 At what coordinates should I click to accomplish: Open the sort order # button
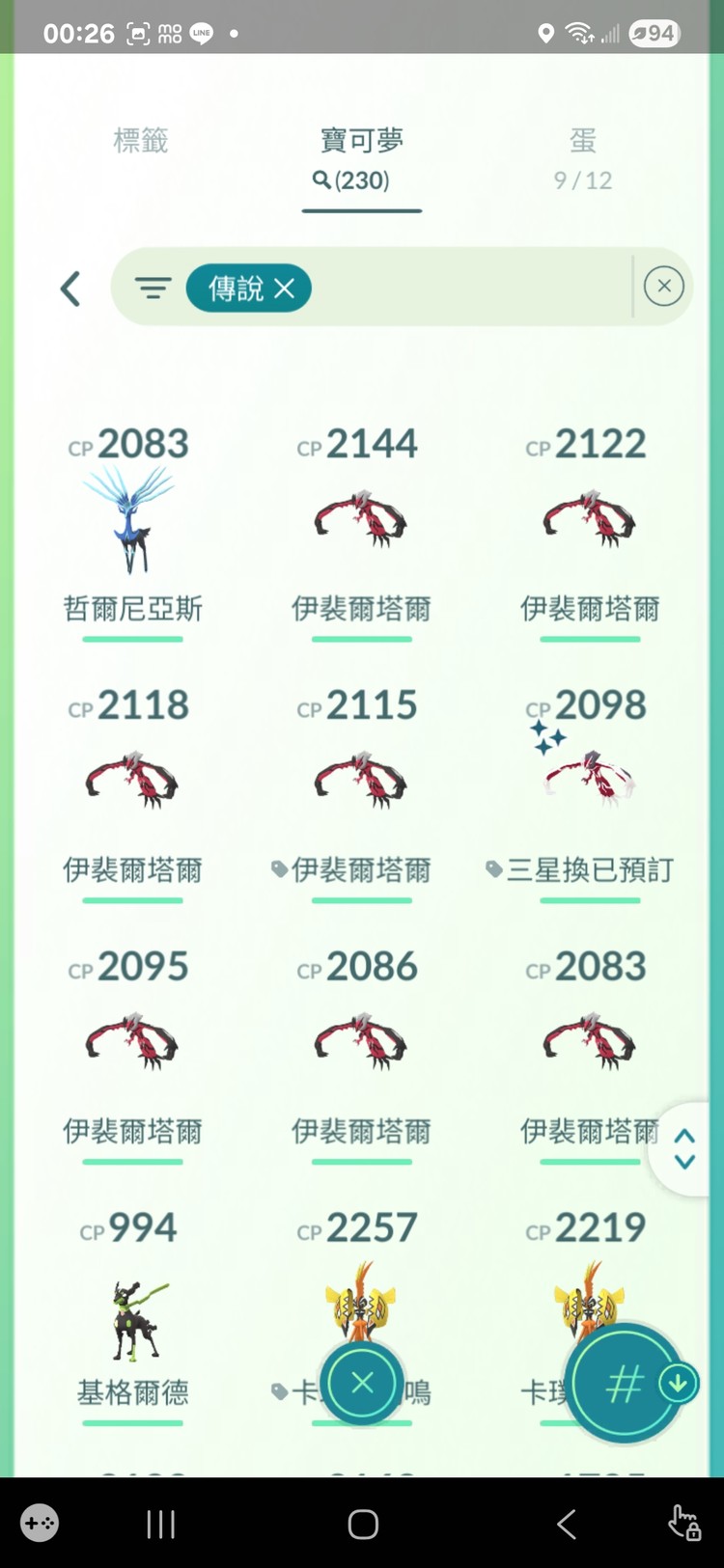[x=623, y=1385]
